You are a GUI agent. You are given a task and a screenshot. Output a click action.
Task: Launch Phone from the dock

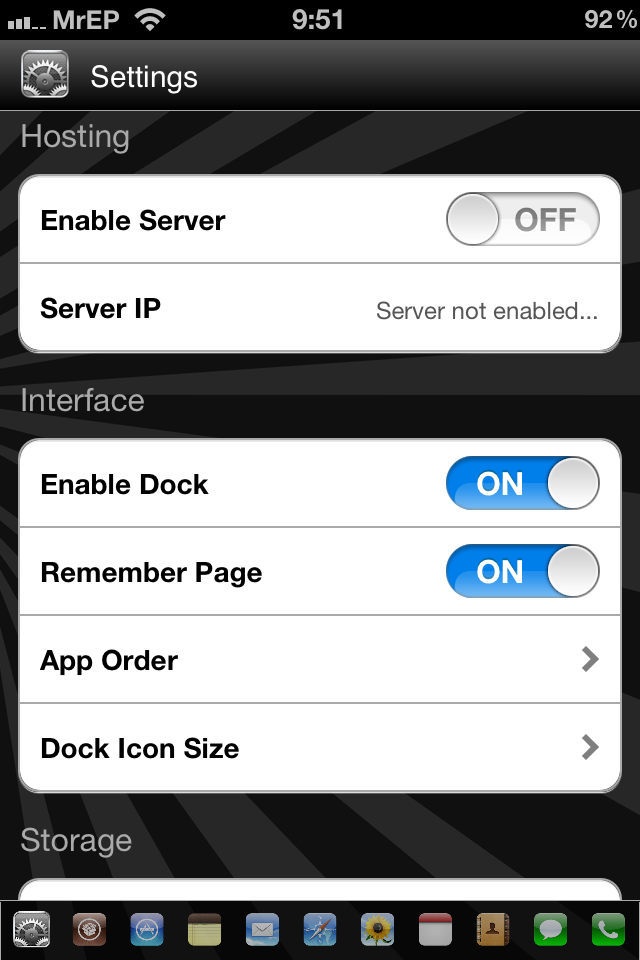coord(608,930)
